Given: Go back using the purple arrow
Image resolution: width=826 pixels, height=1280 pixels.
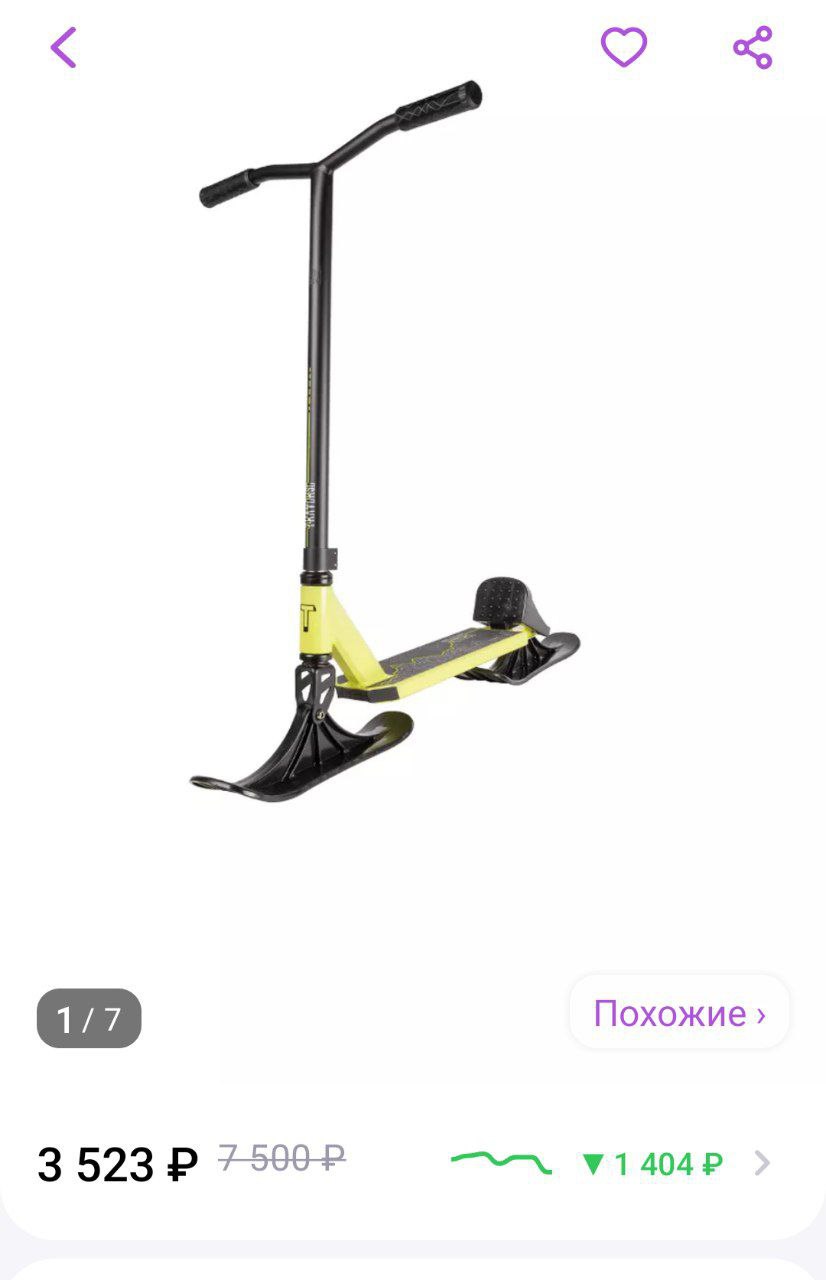Looking at the screenshot, I should pyautogui.click(x=63, y=48).
